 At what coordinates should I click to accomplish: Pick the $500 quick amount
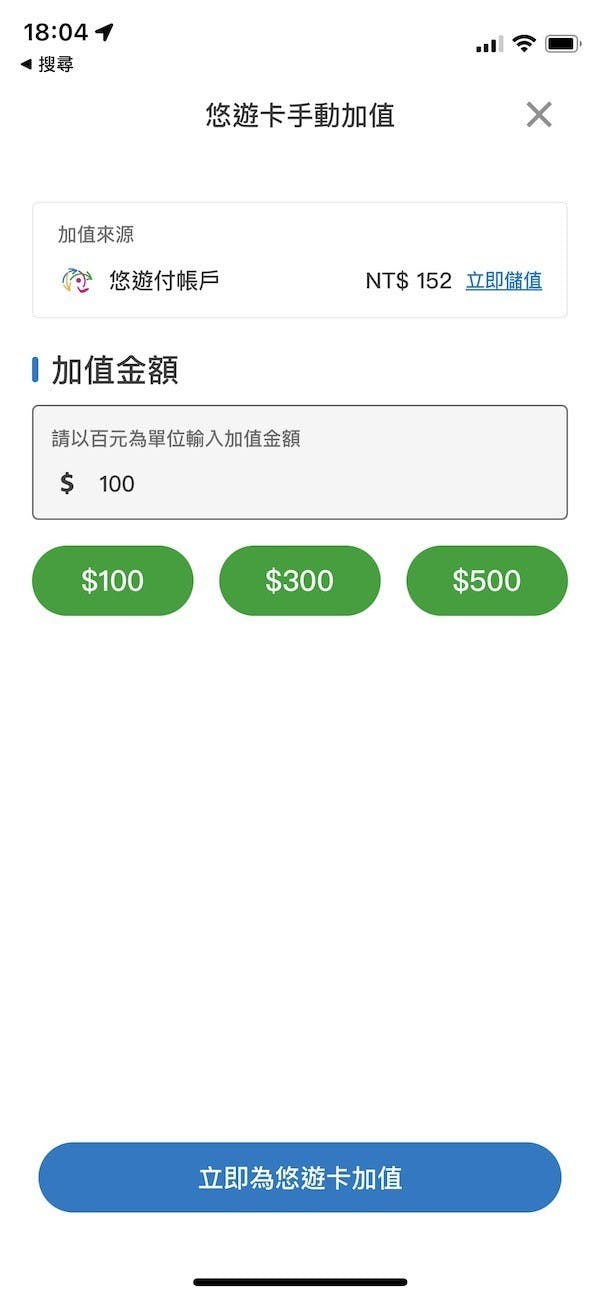coord(487,581)
